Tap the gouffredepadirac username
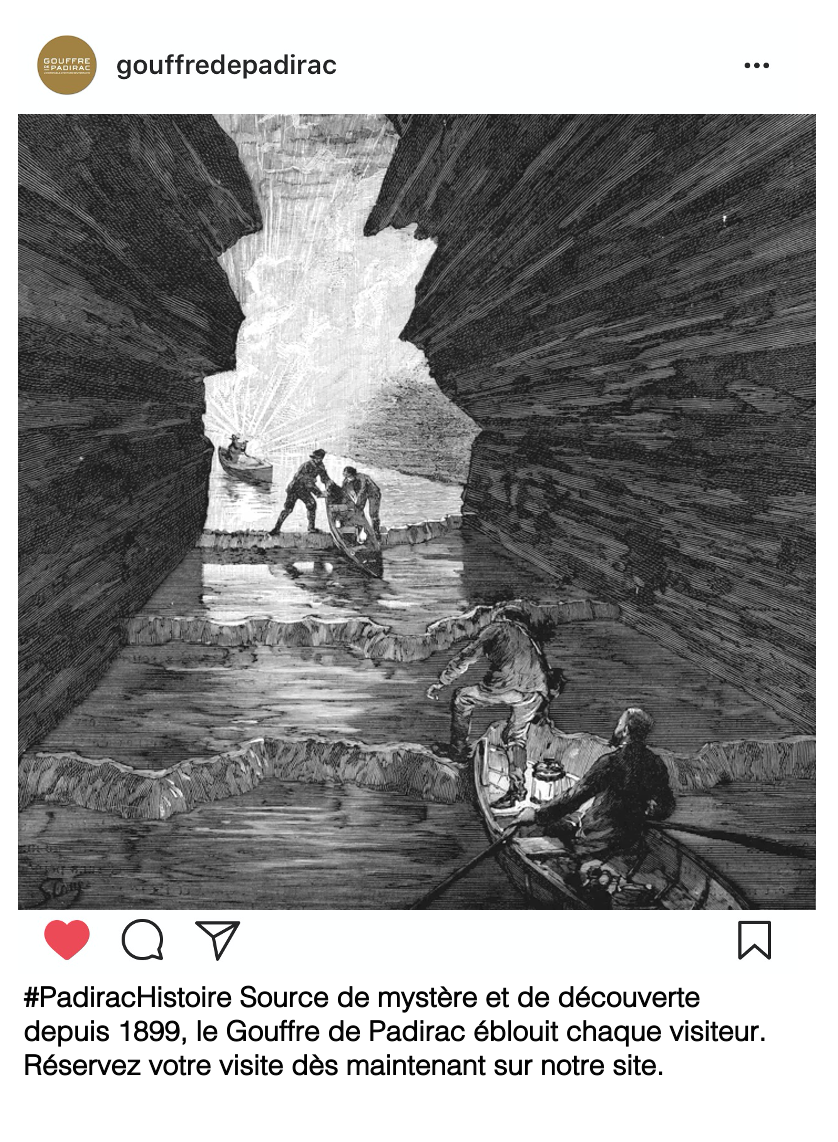 pos(226,66)
